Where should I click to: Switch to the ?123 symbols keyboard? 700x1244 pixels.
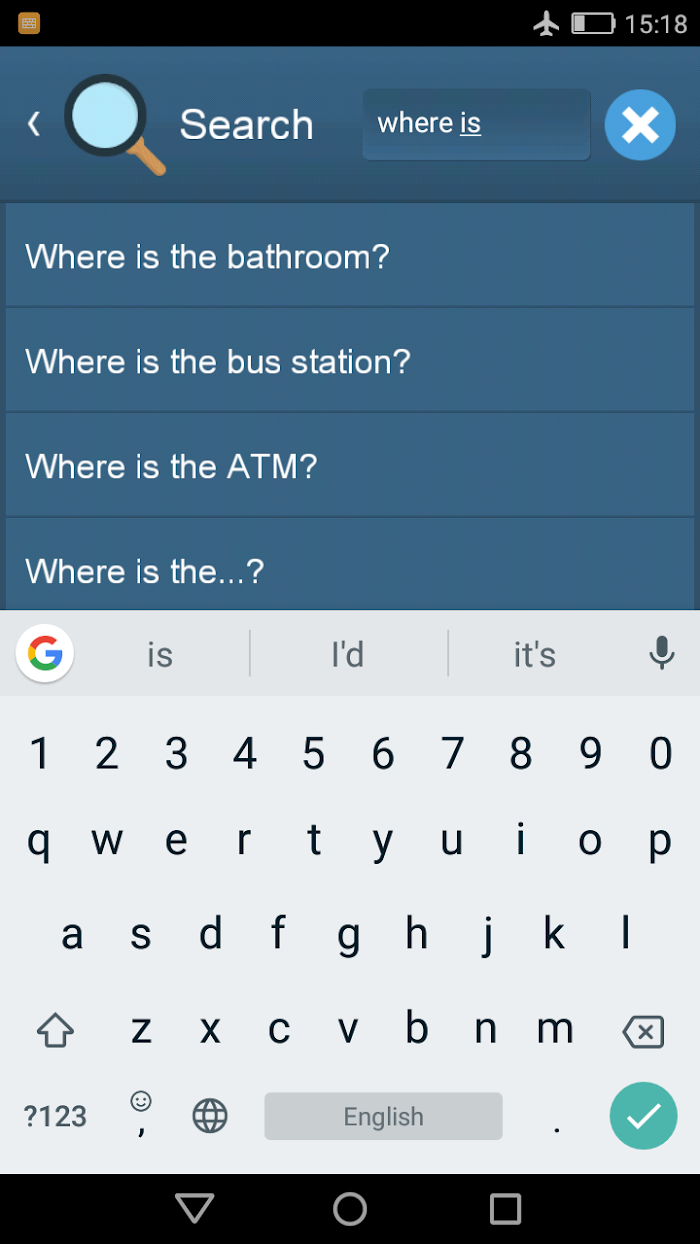(55, 1116)
